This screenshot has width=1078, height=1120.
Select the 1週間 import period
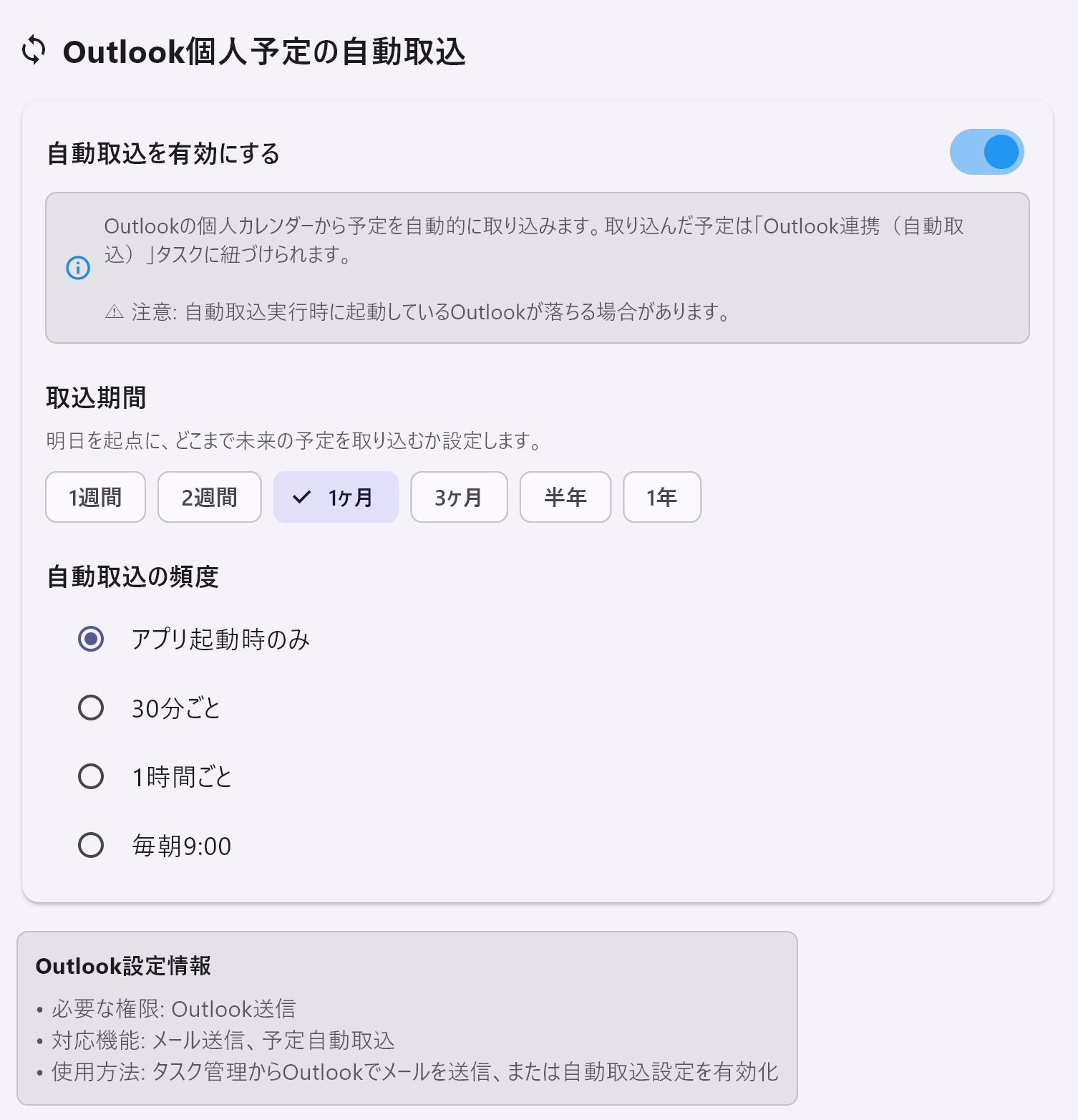coord(95,497)
